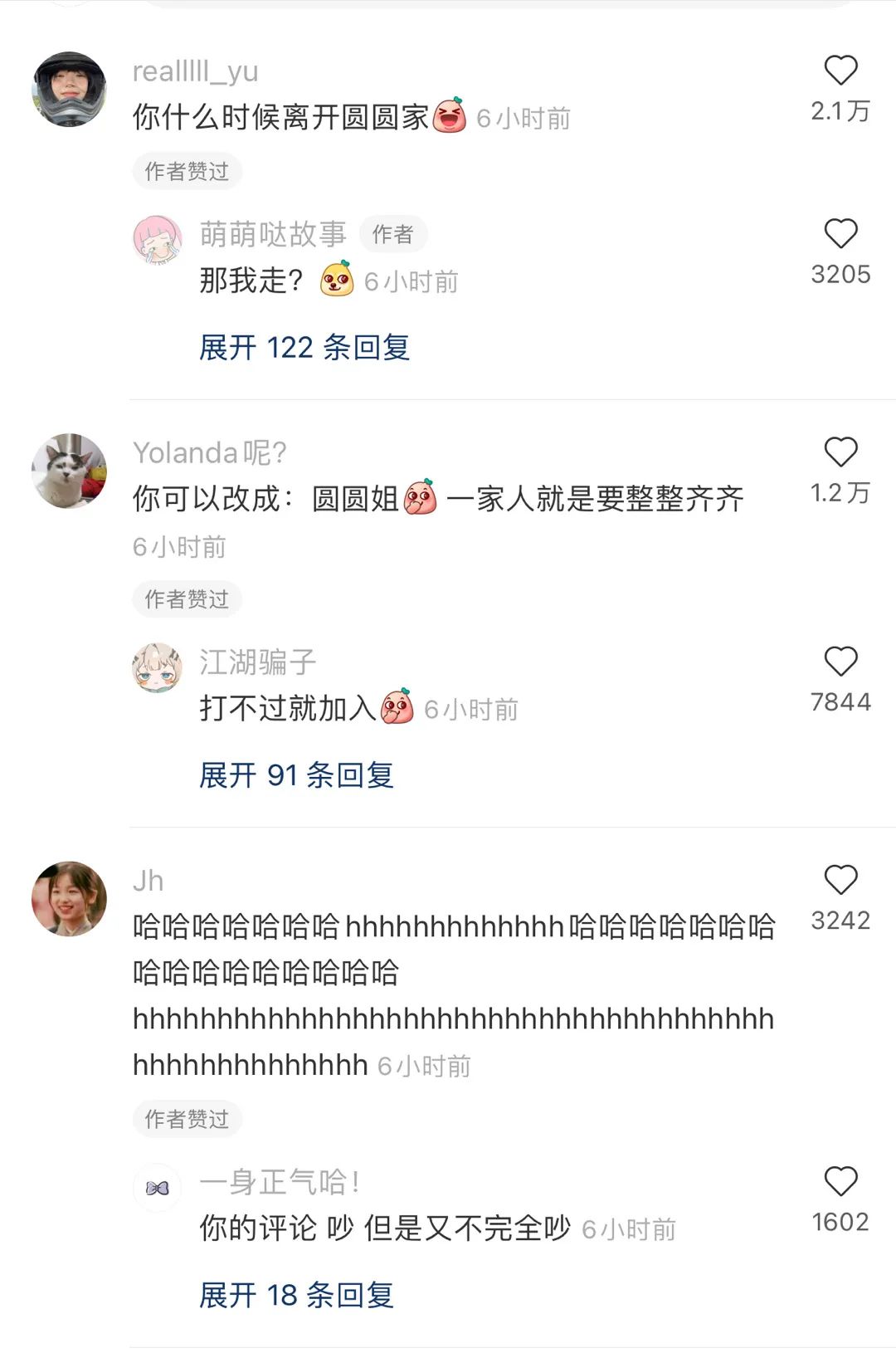Like Yolanda呢?'s comment
This screenshot has height=1353, width=896.
tap(840, 453)
